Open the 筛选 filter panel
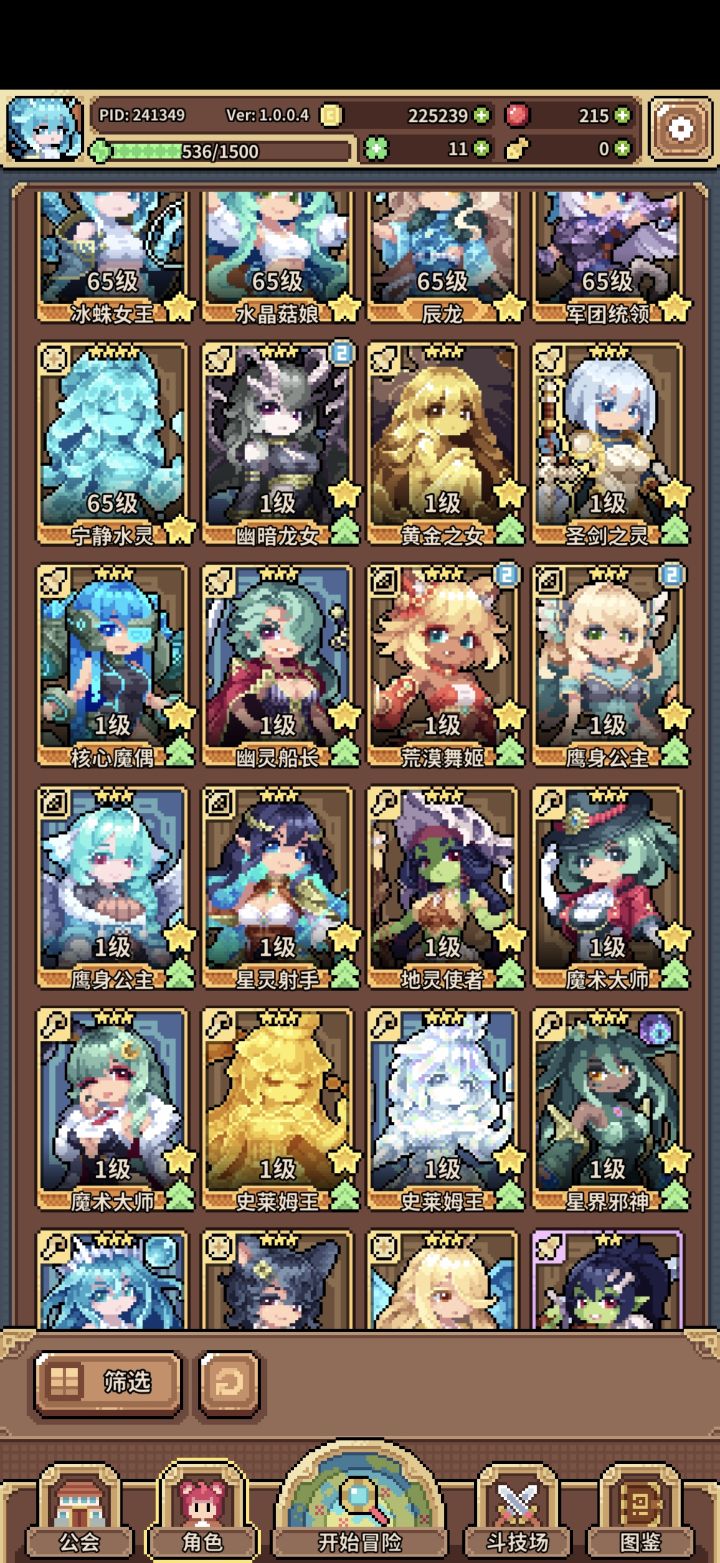 coord(106,1383)
